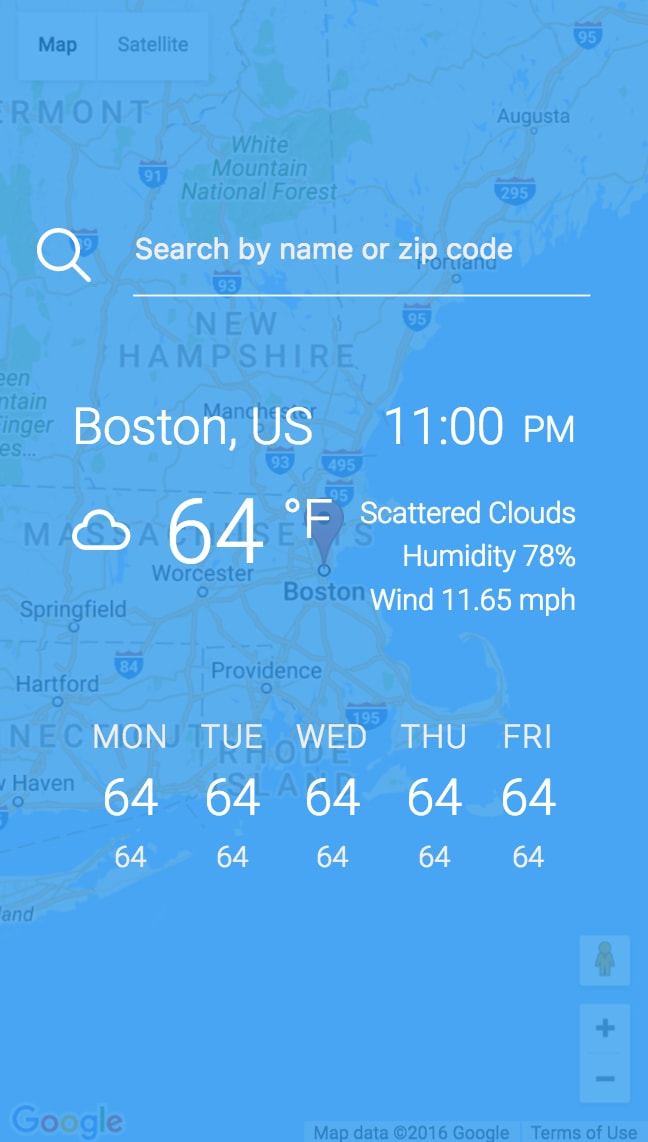
Task: Switch to Map view
Action: click(x=57, y=45)
